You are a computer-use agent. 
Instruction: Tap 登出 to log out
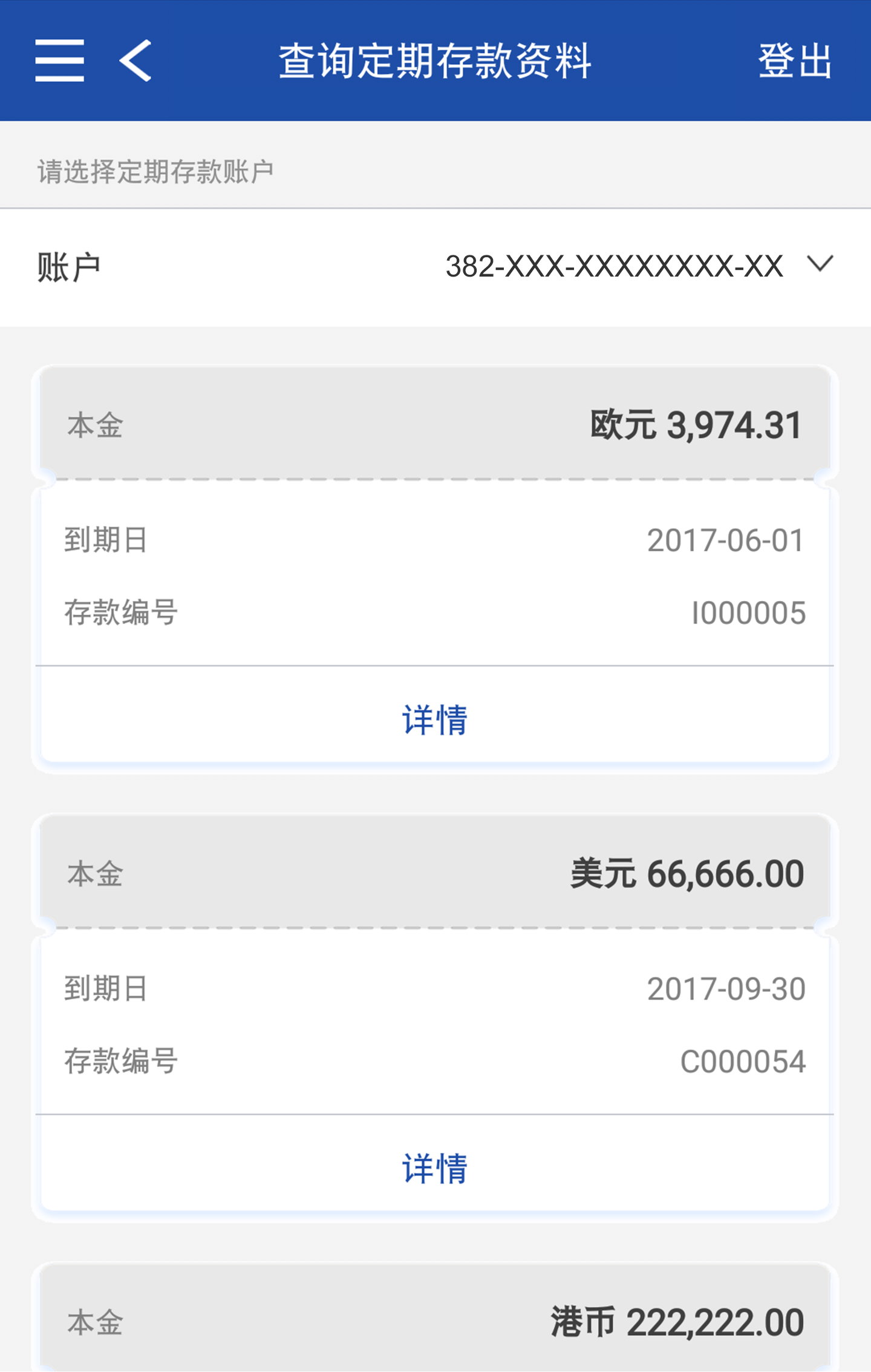click(795, 61)
